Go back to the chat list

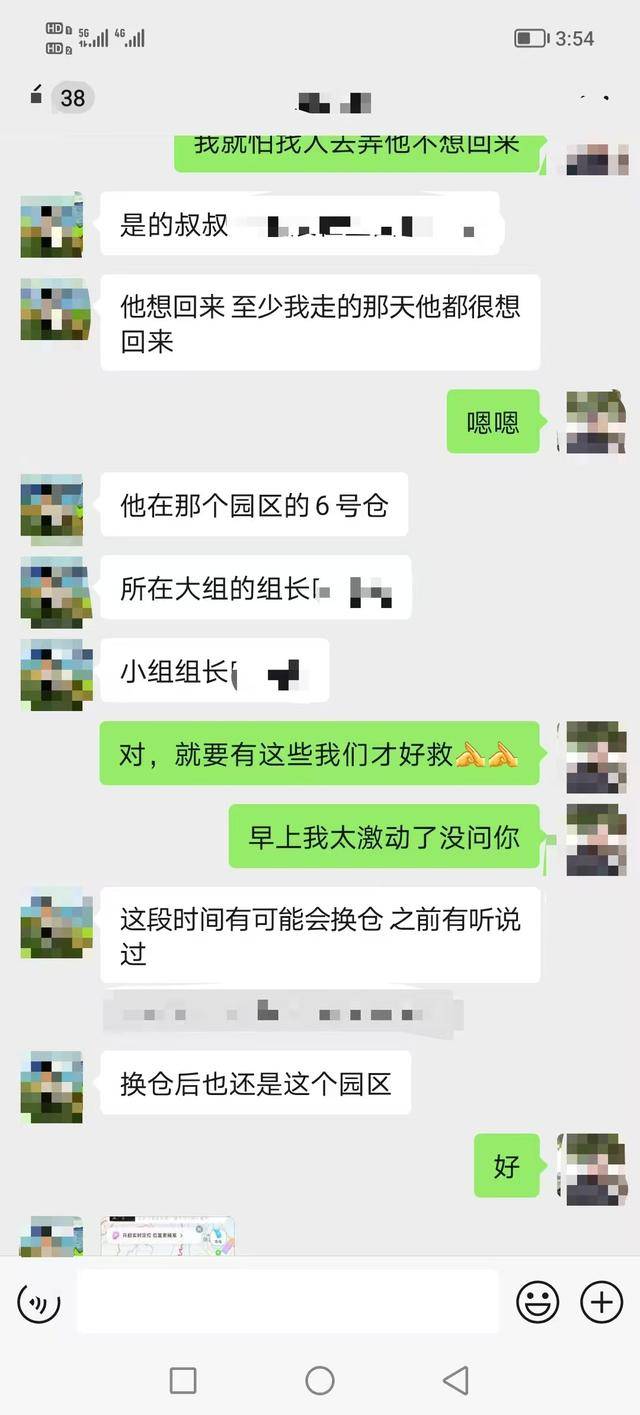(38, 97)
